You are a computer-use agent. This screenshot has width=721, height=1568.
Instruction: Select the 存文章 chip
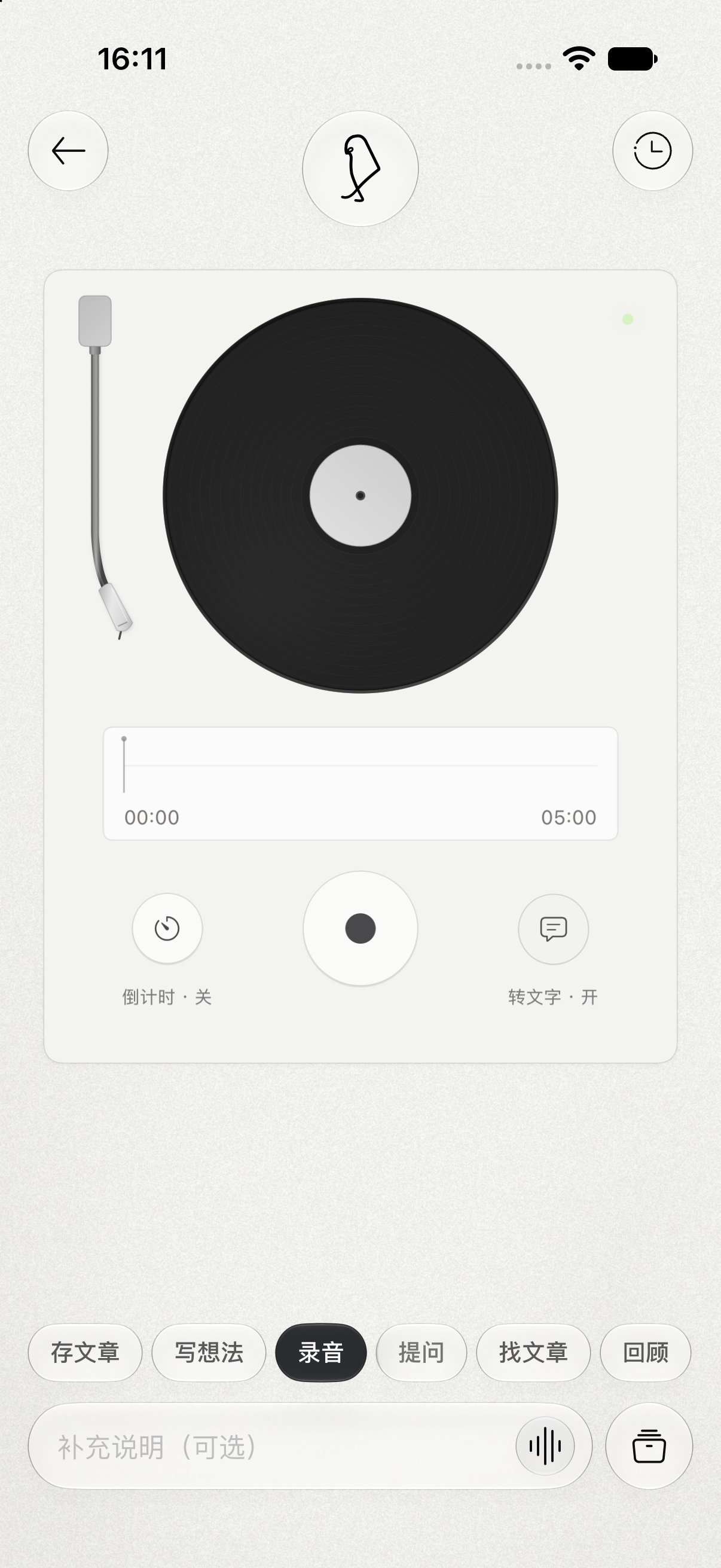click(x=85, y=1353)
